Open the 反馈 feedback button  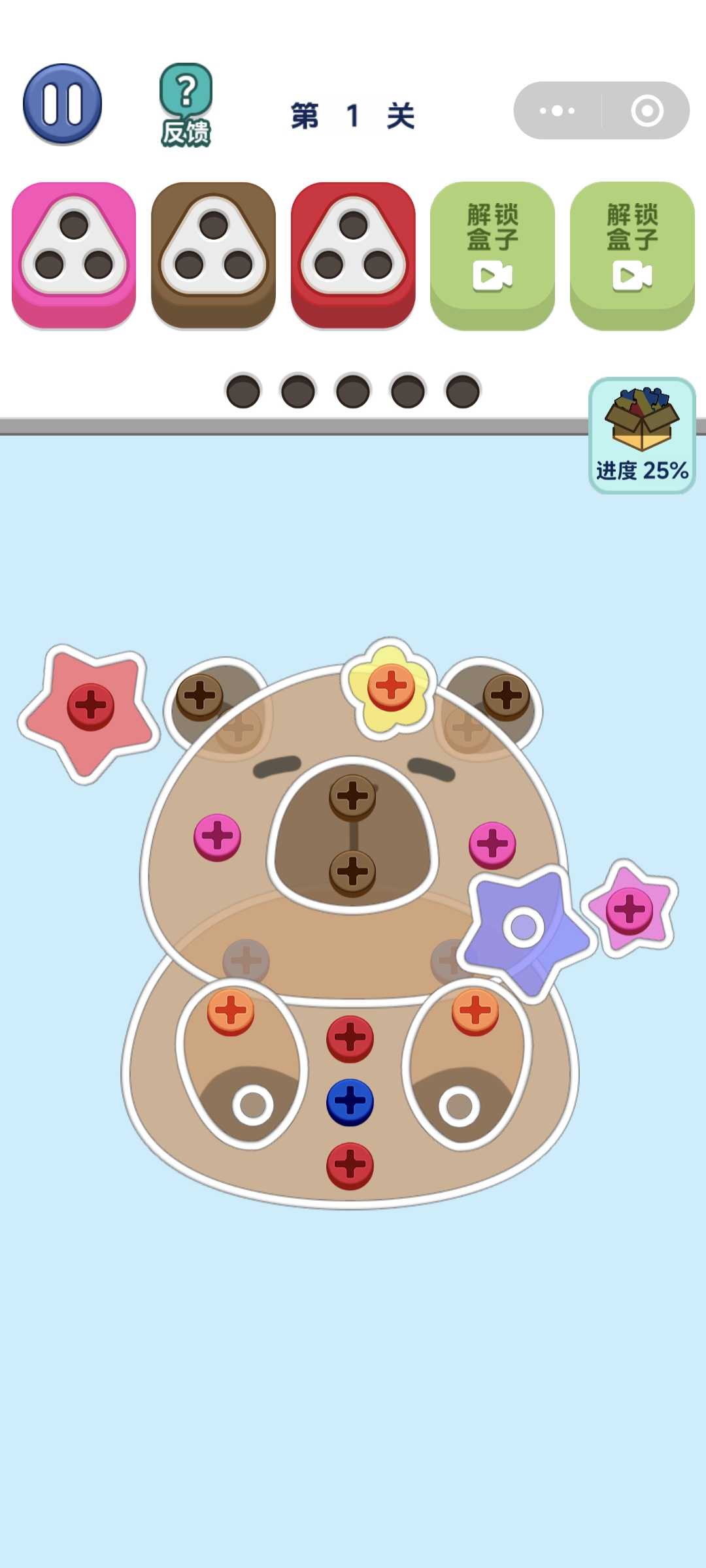(186, 105)
